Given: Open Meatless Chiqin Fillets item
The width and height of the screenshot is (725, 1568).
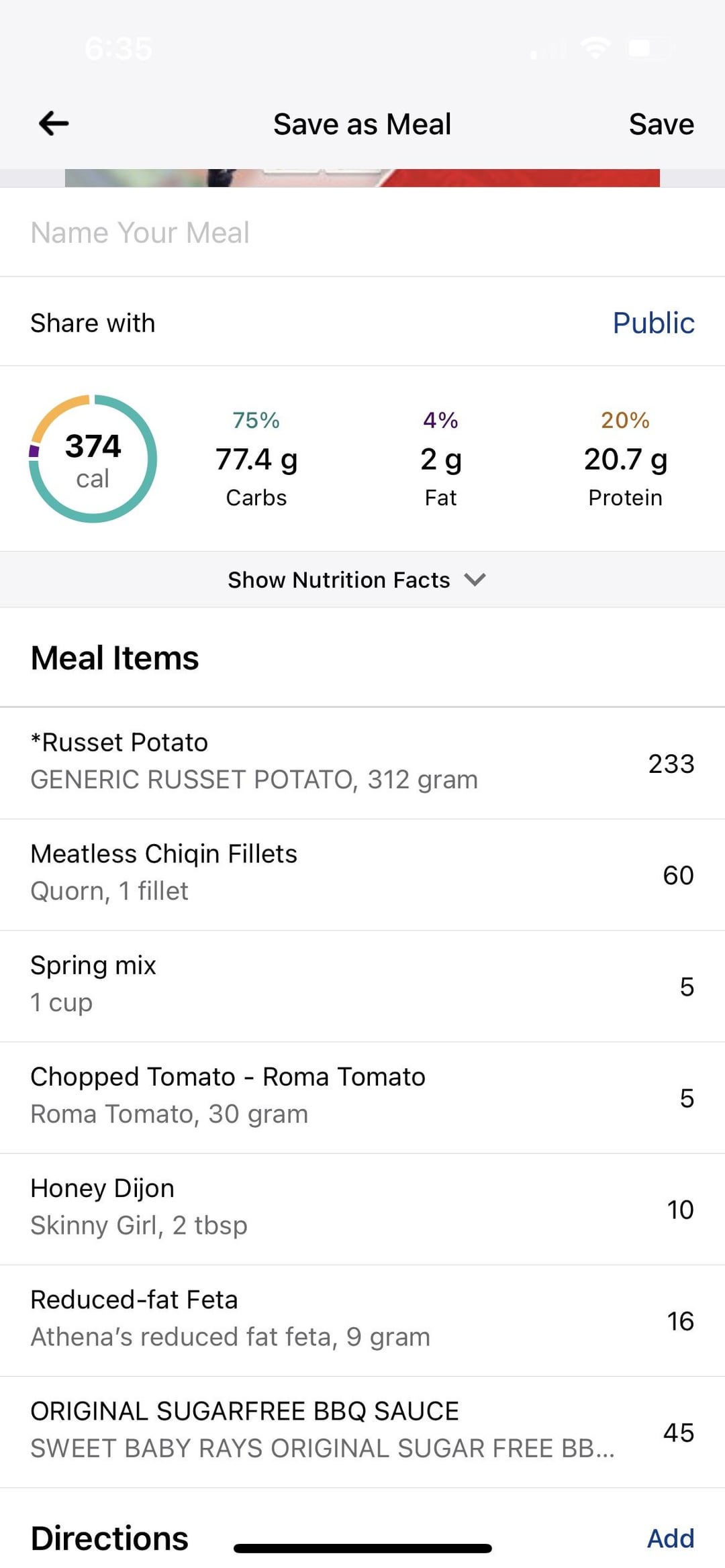Looking at the screenshot, I should click(x=362, y=874).
